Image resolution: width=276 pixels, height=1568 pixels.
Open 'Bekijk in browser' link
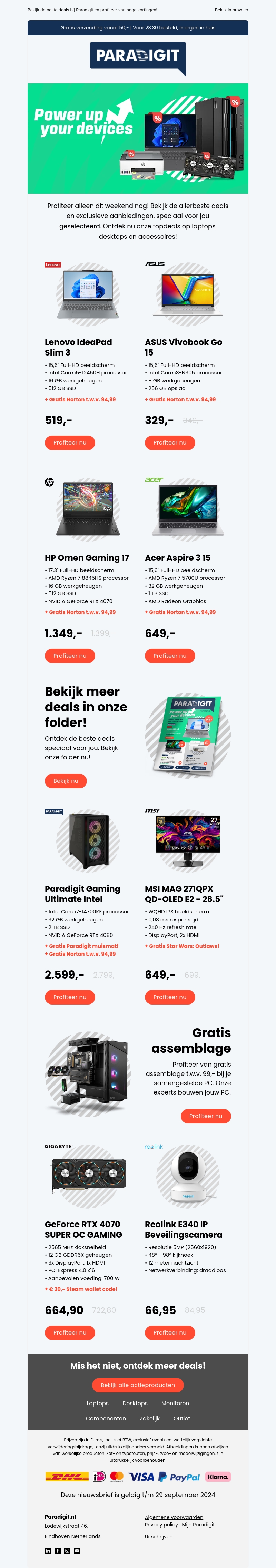point(231,10)
